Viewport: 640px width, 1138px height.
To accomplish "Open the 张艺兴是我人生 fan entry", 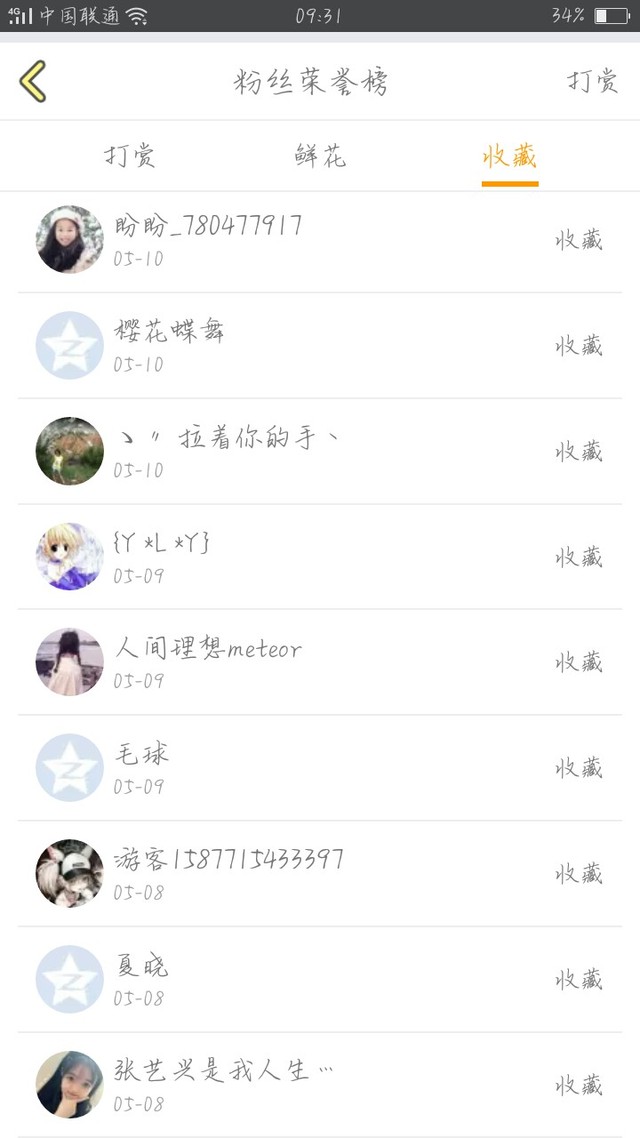I will pyautogui.click(x=320, y=1086).
